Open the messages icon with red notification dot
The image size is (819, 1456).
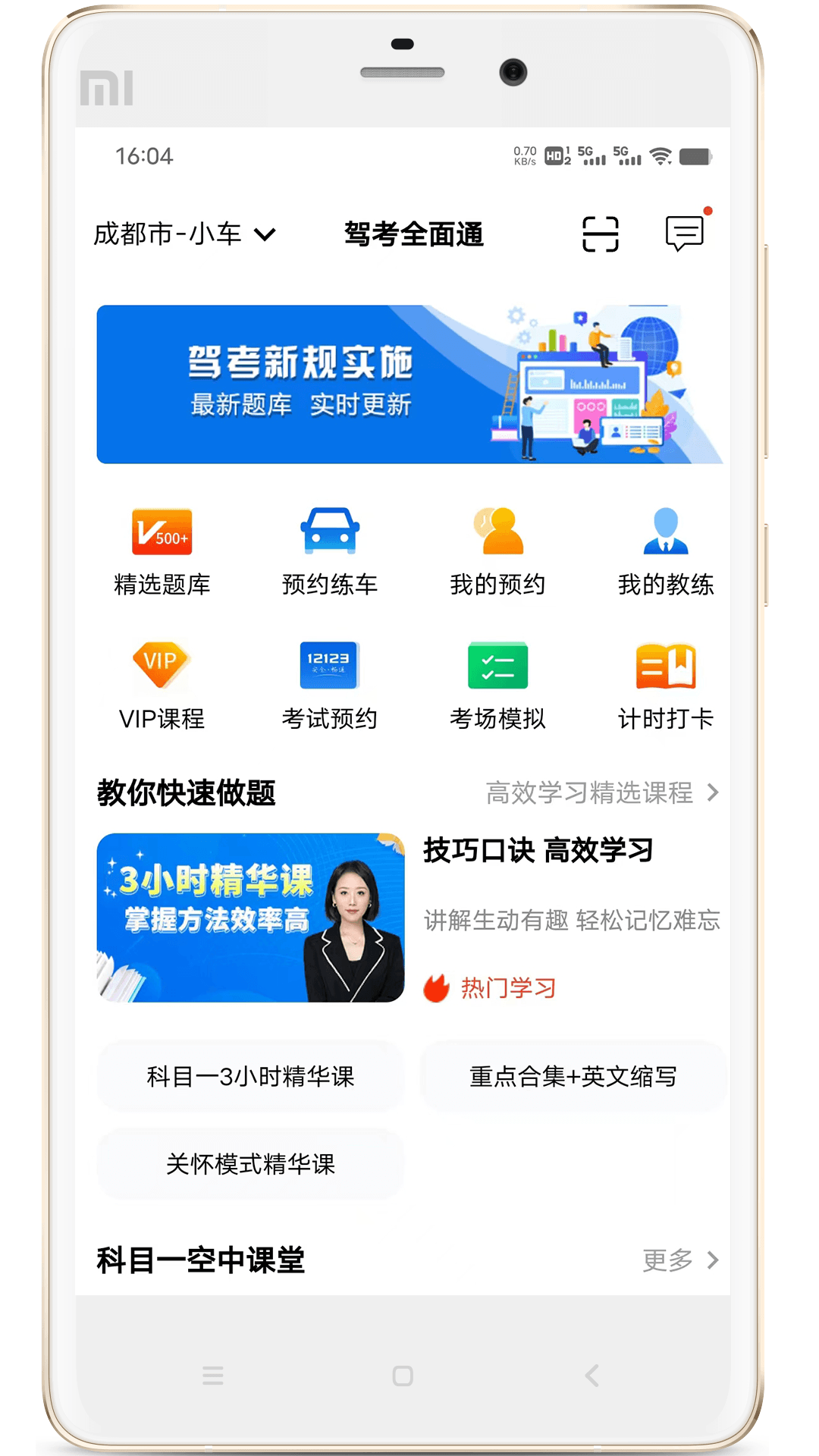click(683, 233)
